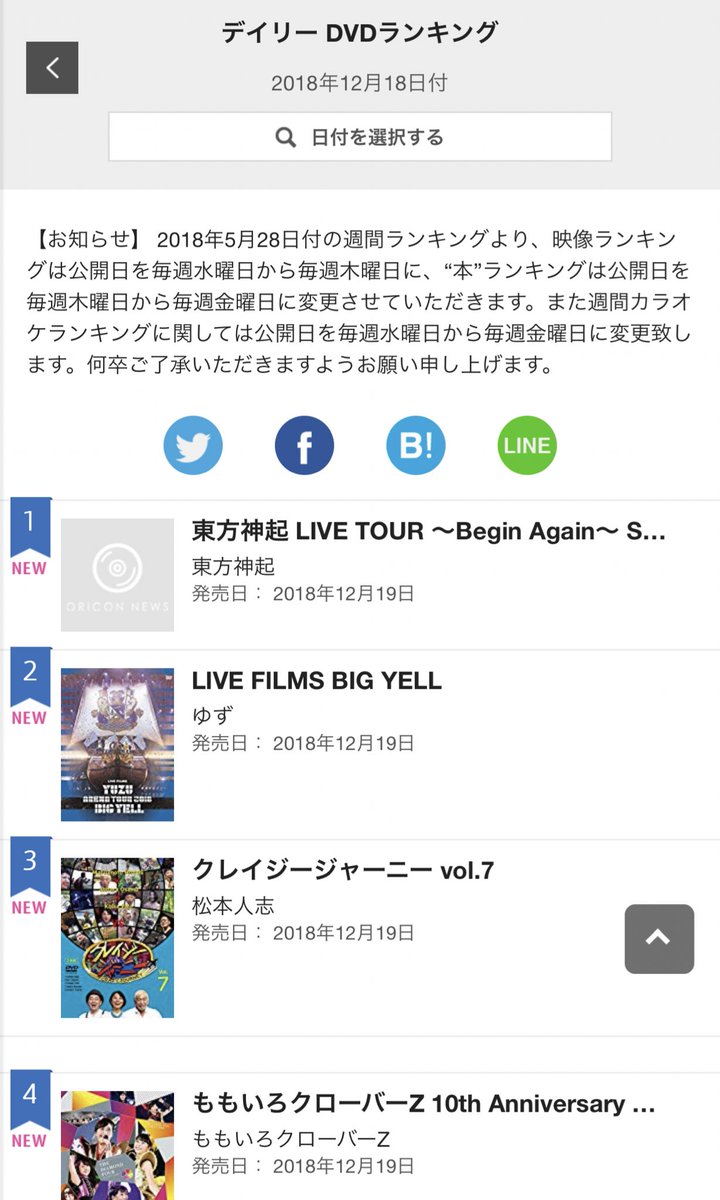Open ももいろクローバーZ 10th Anniversary entry

pos(423,1105)
